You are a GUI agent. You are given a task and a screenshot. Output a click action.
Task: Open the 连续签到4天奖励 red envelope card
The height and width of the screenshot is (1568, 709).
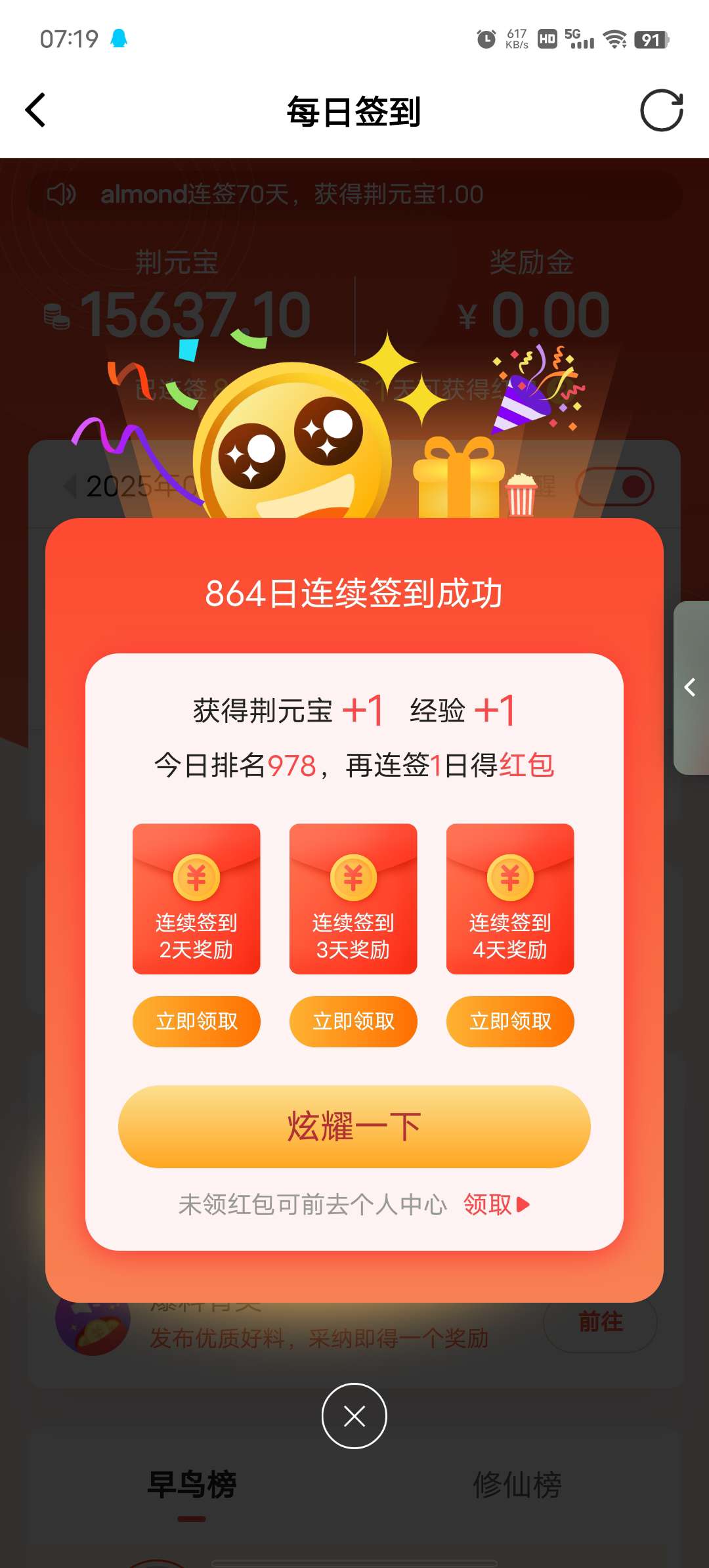pyautogui.click(x=510, y=898)
